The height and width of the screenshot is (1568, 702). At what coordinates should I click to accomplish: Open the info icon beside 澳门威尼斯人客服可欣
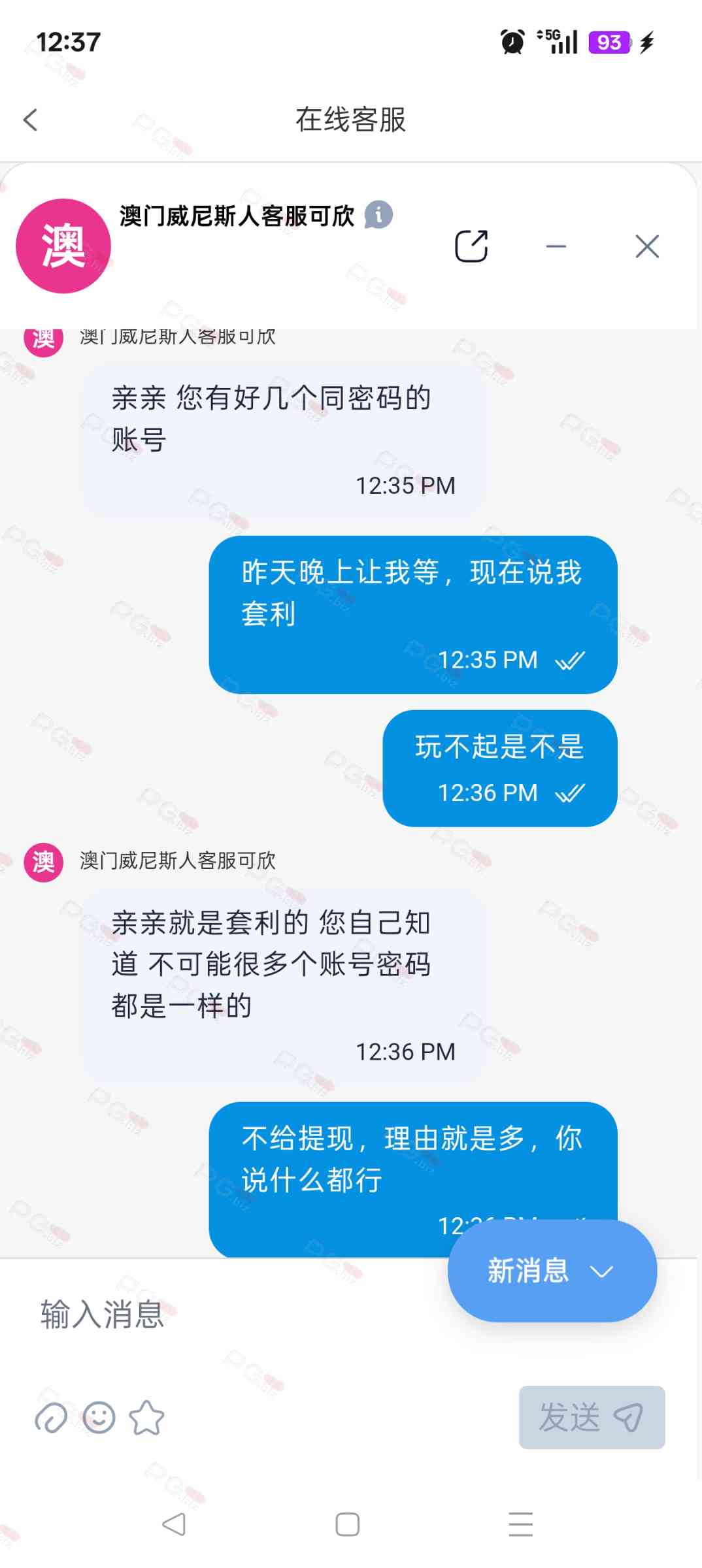tap(378, 215)
